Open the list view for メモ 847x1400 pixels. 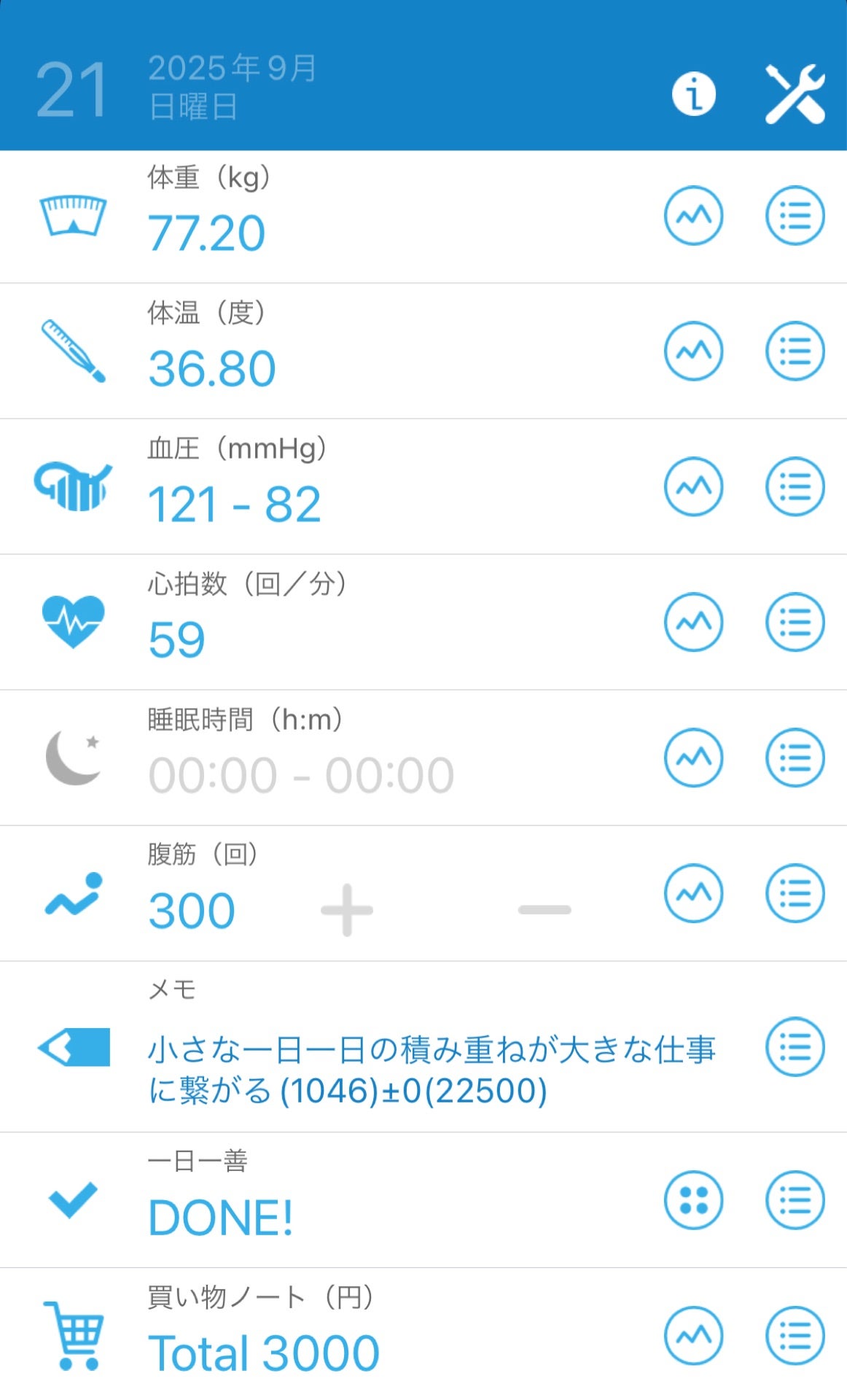coord(795,1048)
